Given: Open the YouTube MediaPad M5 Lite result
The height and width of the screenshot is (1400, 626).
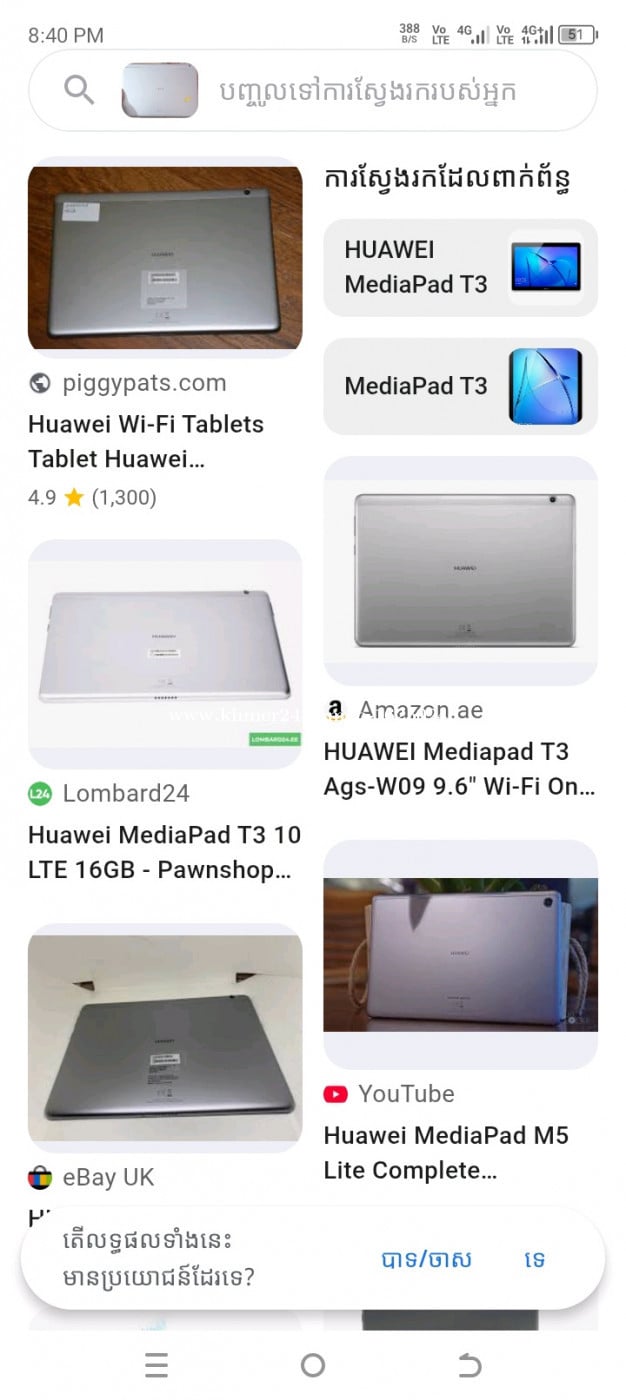Looking at the screenshot, I should coord(460,955).
